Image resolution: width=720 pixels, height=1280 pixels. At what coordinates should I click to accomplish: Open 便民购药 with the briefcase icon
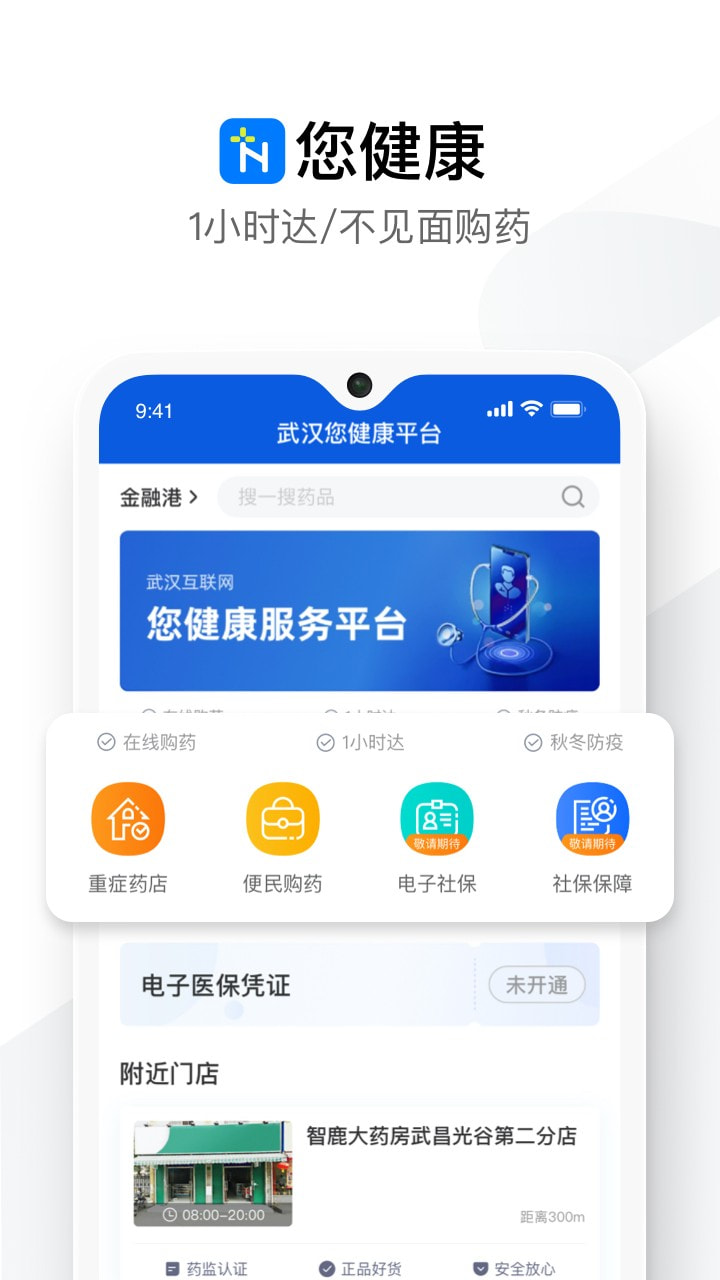coord(283,822)
